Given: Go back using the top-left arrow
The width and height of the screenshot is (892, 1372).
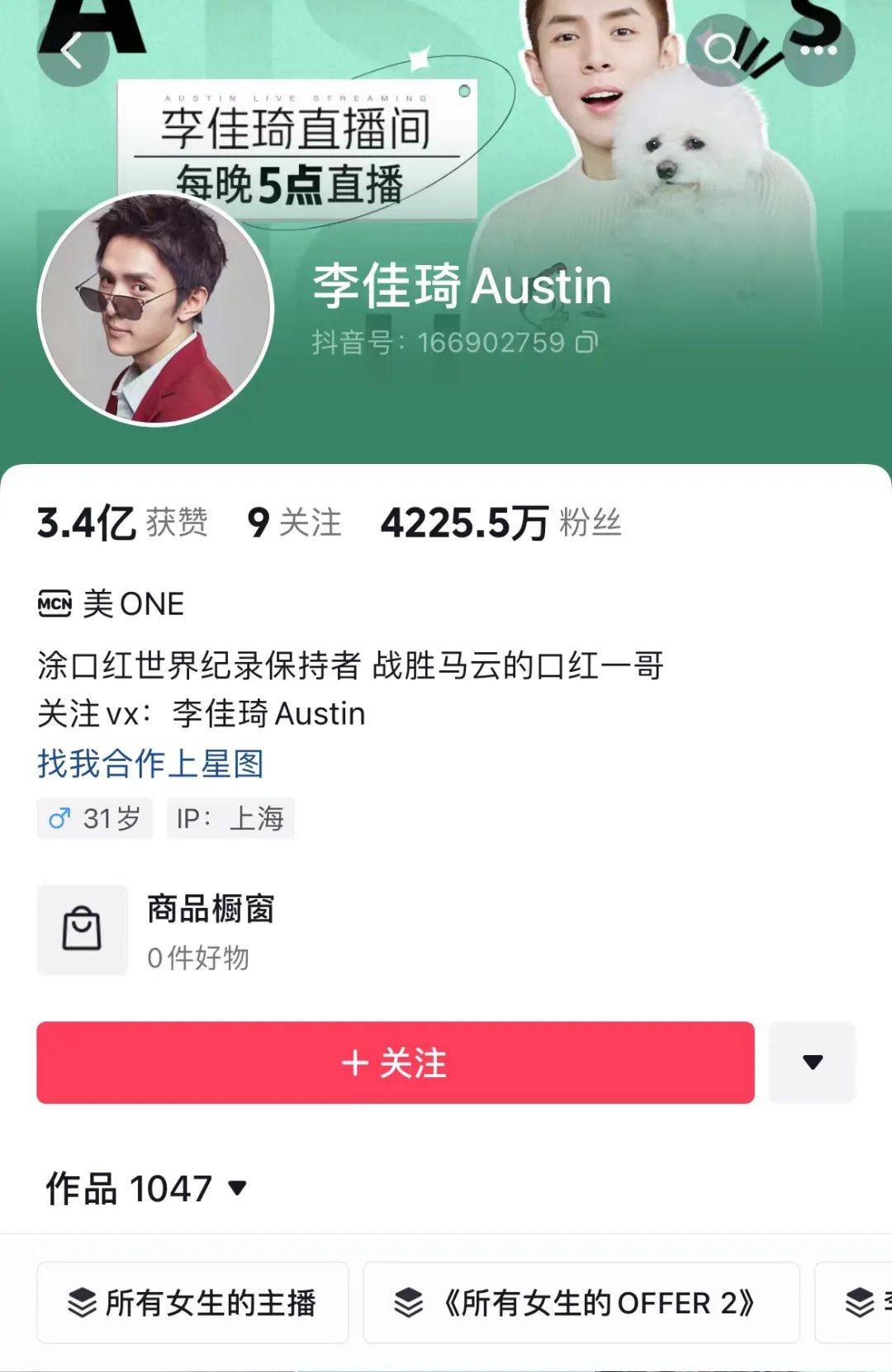Looking at the screenshot, I should (73, 51).
